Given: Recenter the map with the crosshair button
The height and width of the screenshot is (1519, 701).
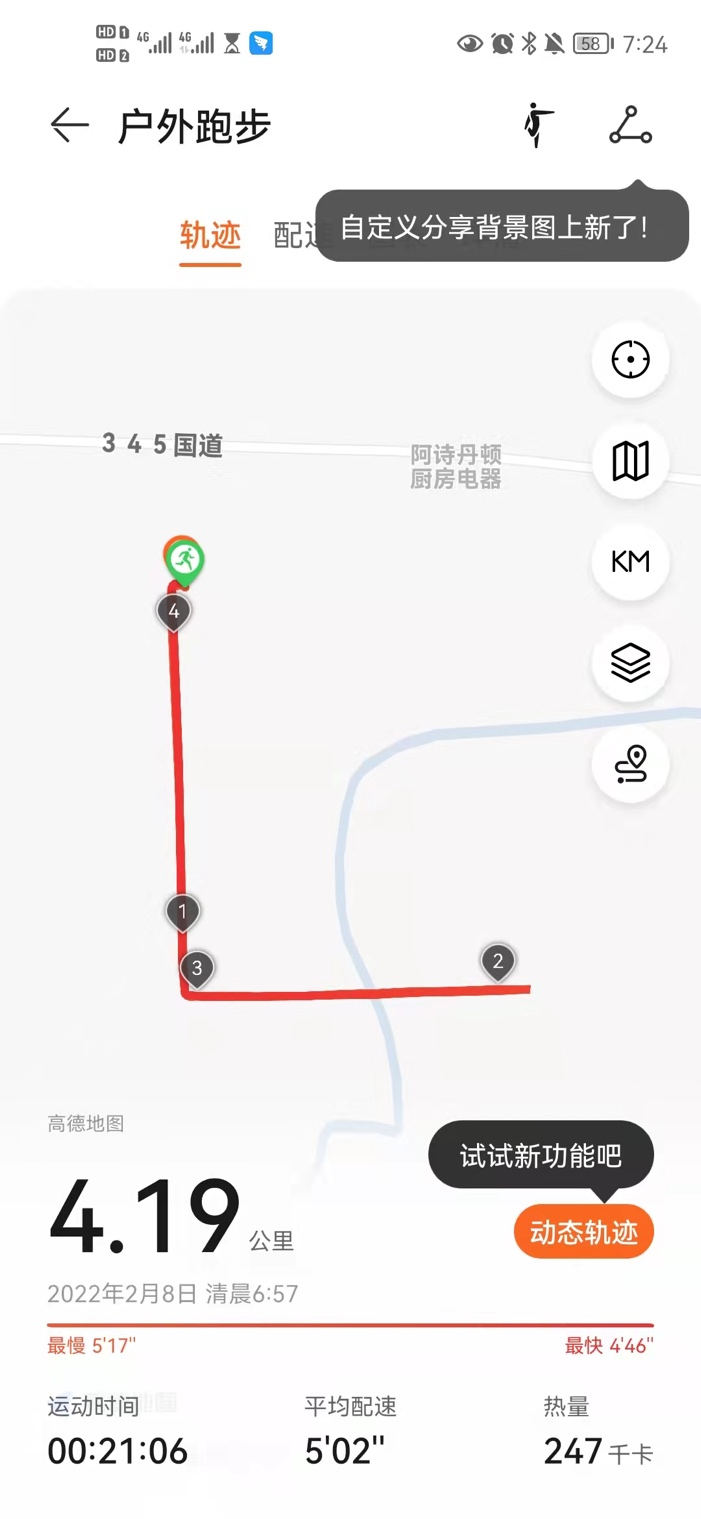Looking at the screenshot, I should pyautogui.click(x=630, y=359).
